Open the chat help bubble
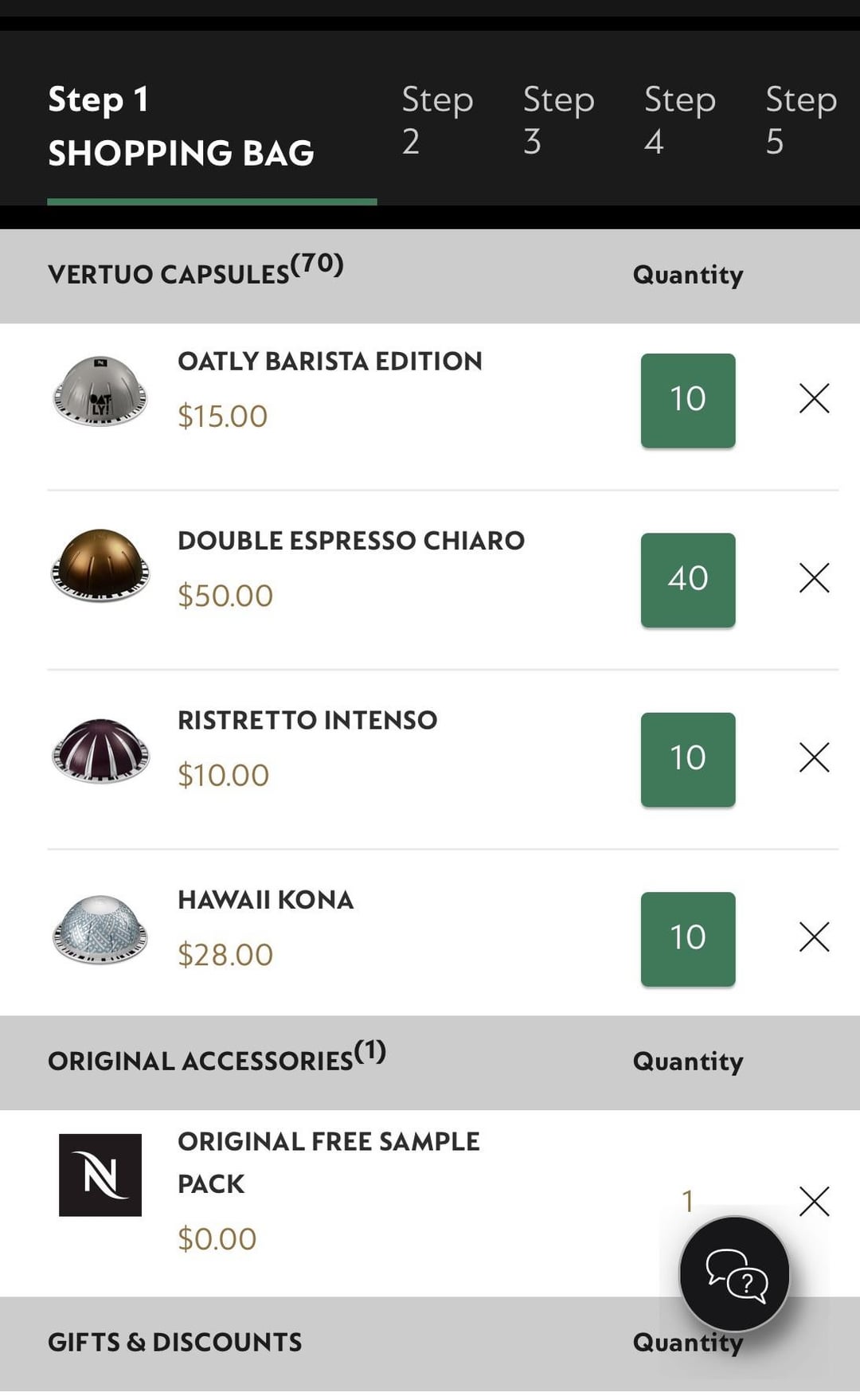860x1400 pixels. tap(734, 1273)
